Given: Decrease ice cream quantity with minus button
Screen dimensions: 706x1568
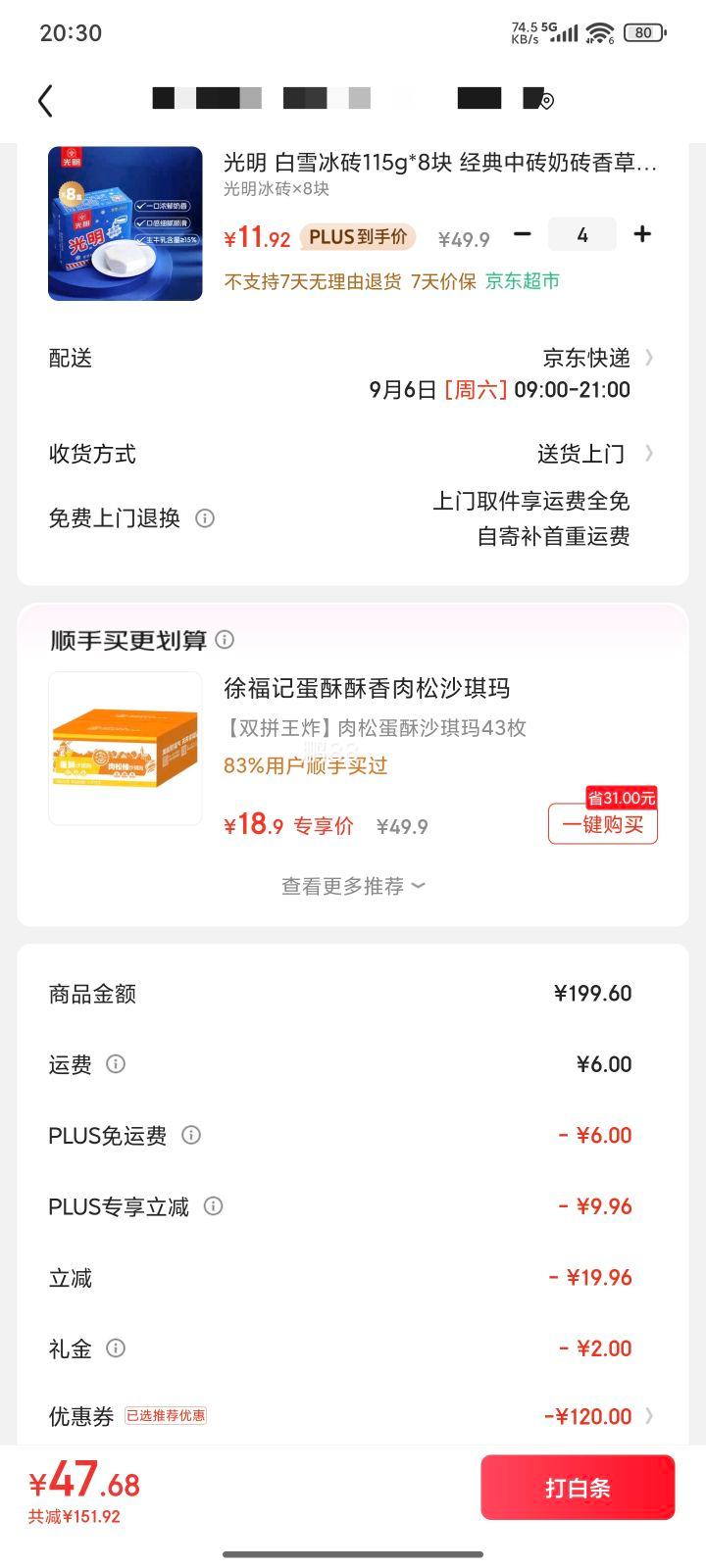Looking at the screenshot, I should 523,234.
